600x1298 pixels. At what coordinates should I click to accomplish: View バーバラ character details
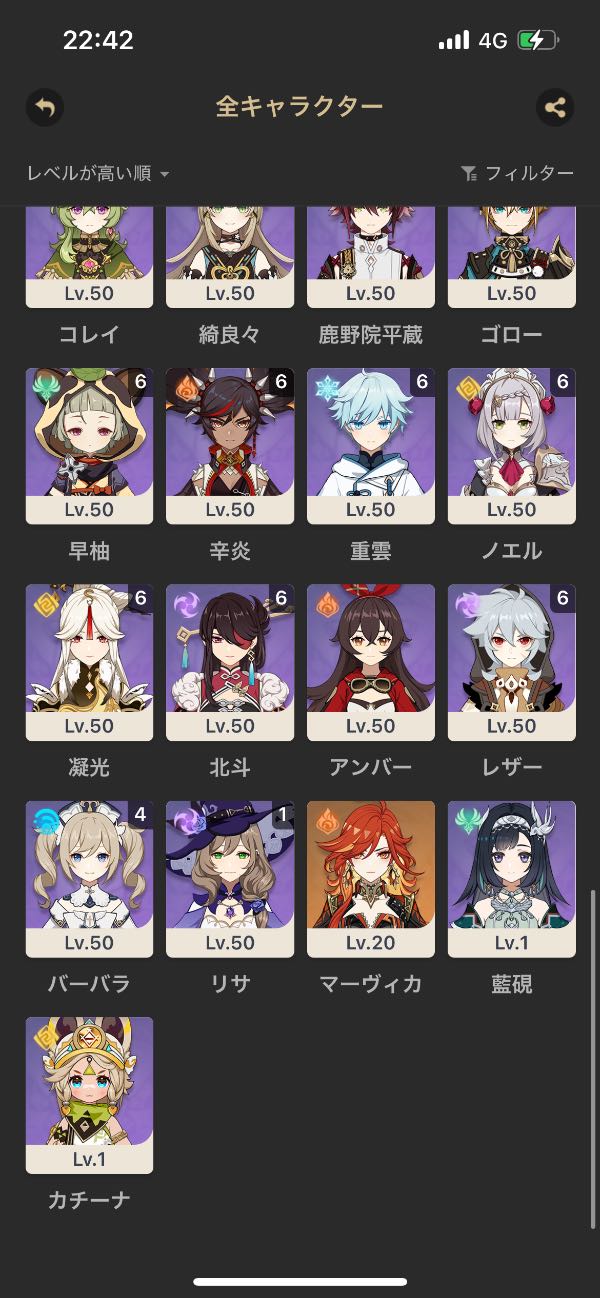(89, 878)
